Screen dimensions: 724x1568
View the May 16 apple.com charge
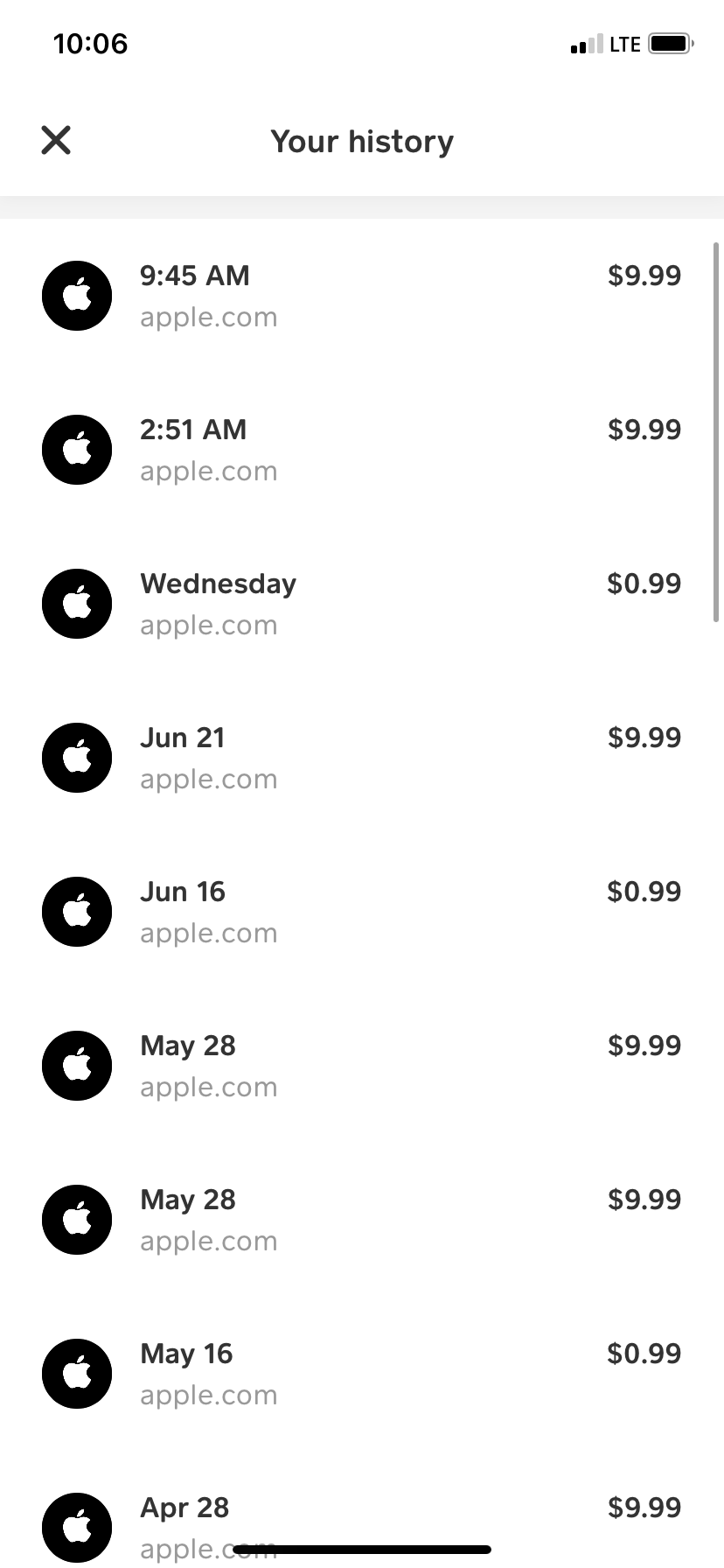click(361, 1374)
